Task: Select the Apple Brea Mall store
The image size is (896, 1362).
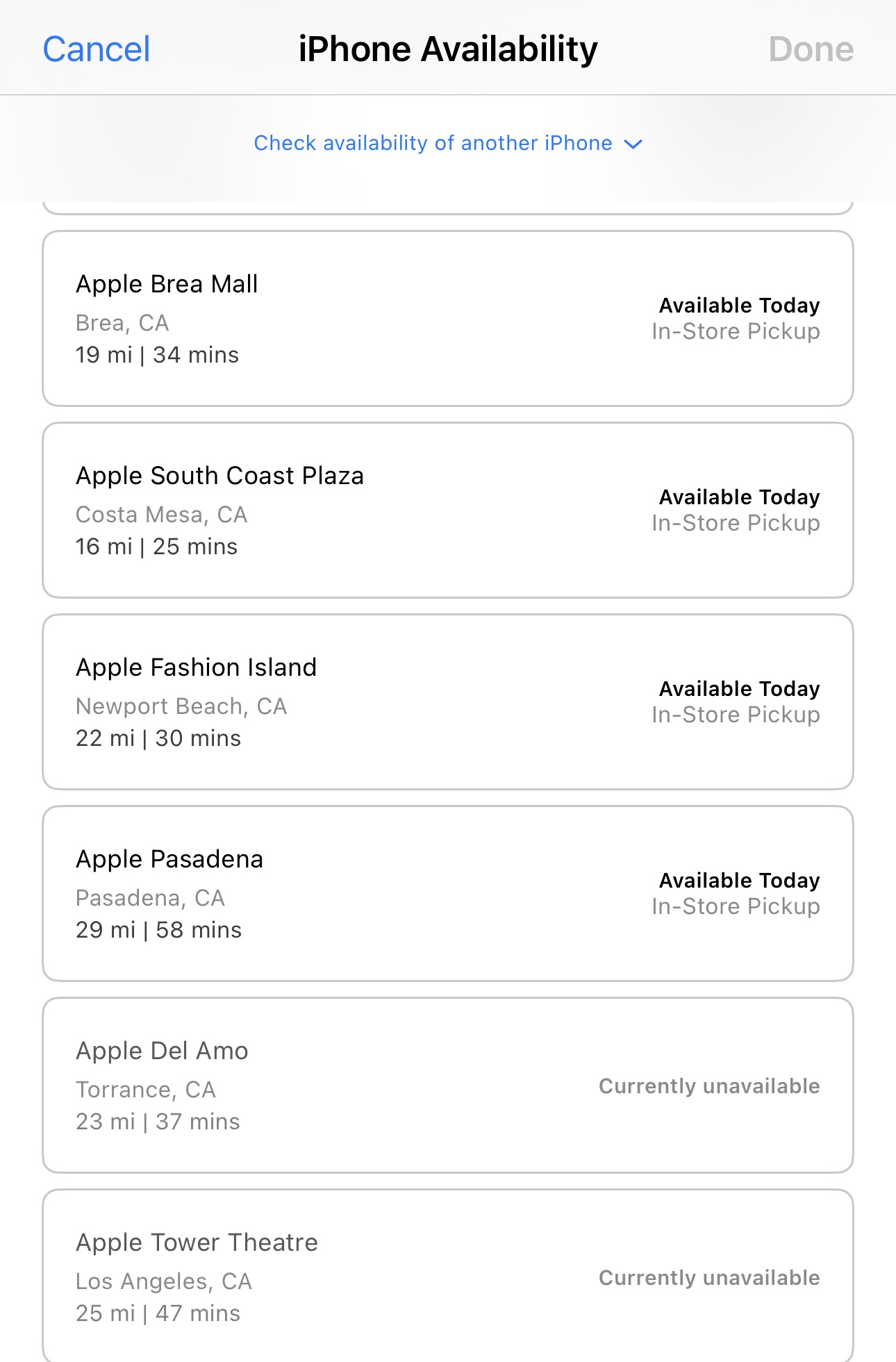Action: [x=448, y=319]
